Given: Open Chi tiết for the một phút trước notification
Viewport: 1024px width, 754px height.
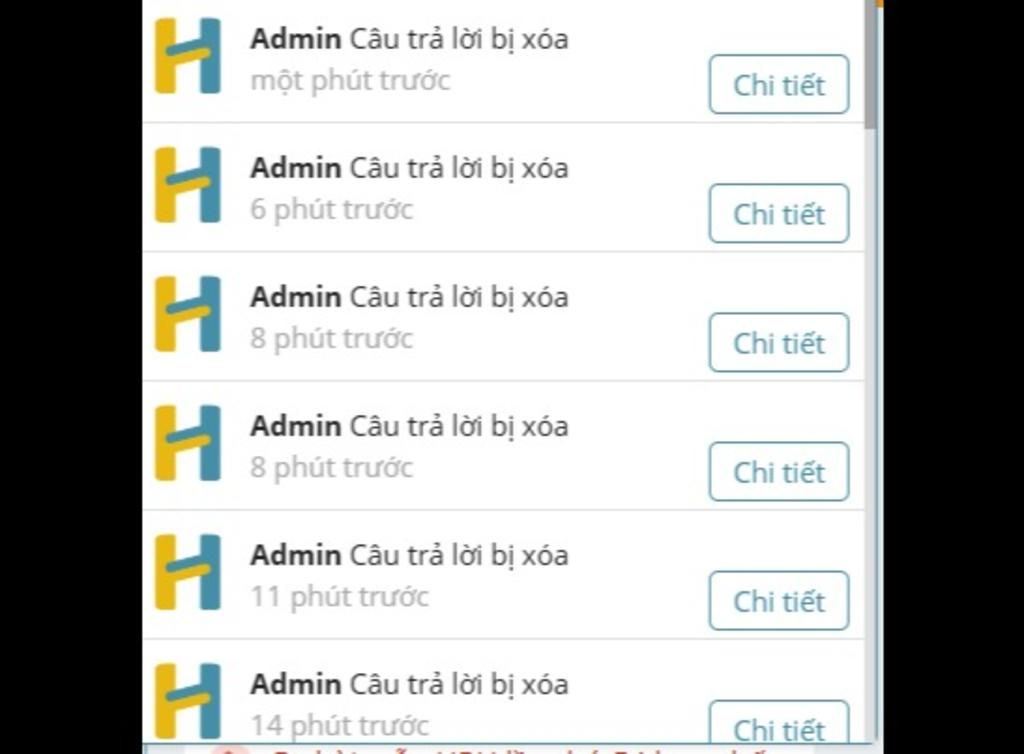Looking at the screenshot, I should (x=778, y=85).
